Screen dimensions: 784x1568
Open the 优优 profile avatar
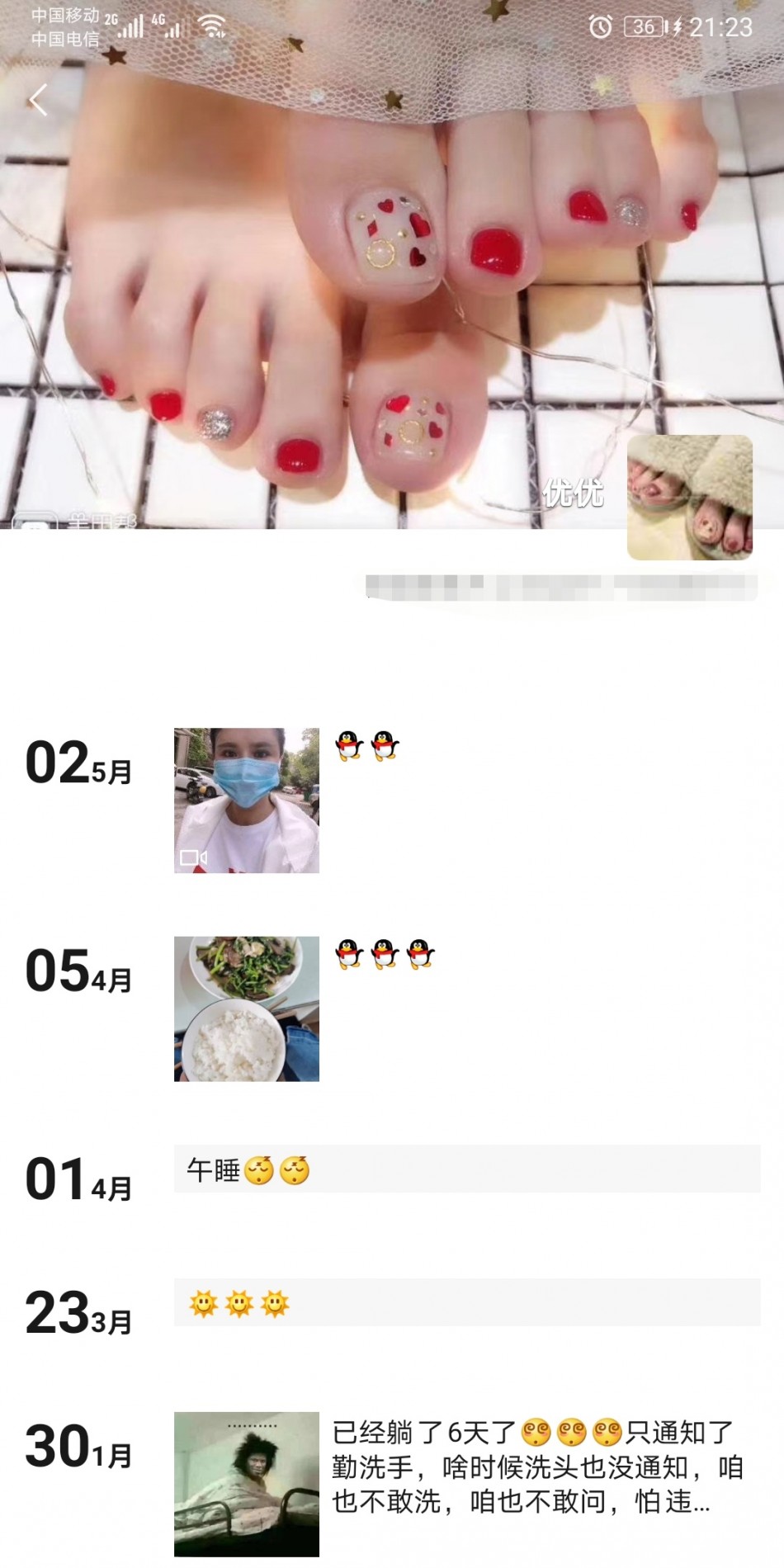pyautogui.click(x=690, y=498)
